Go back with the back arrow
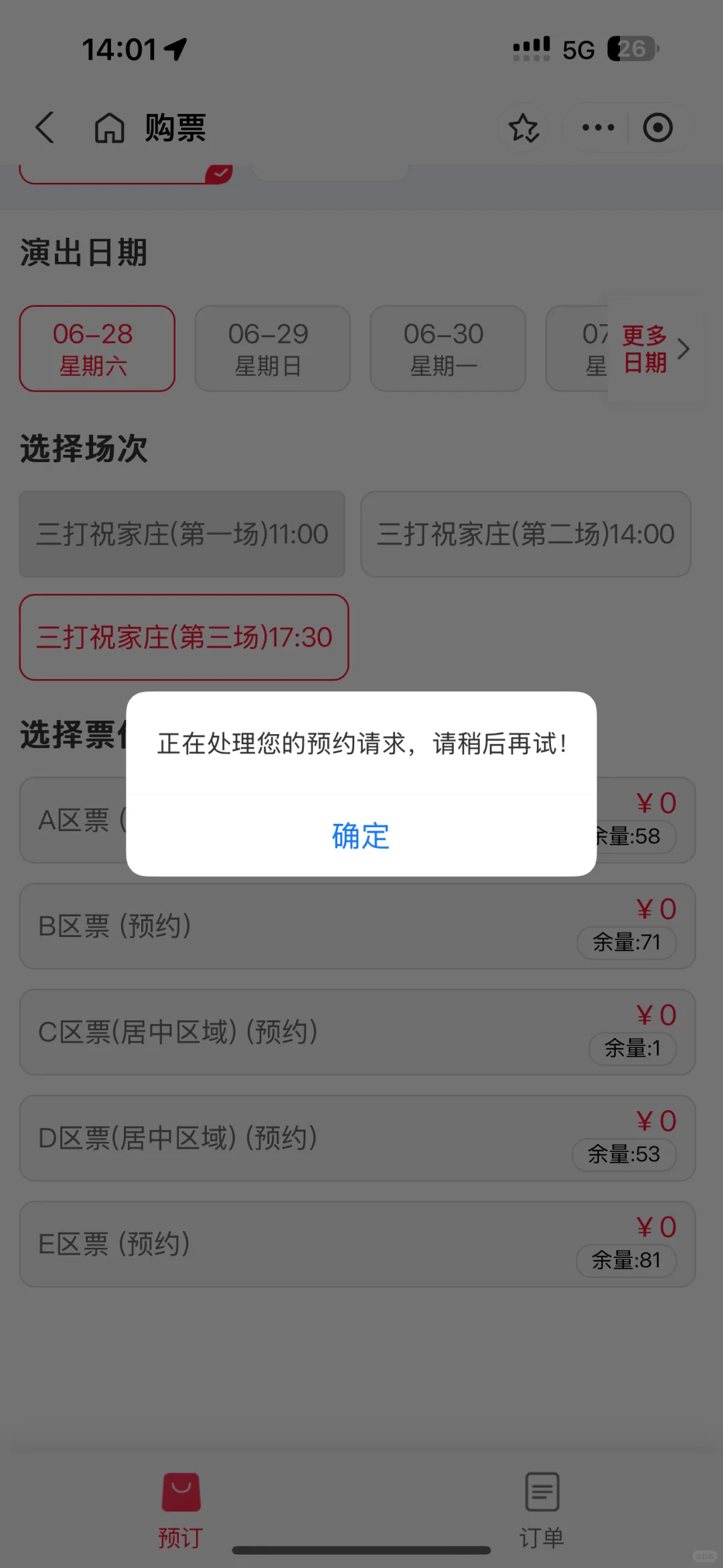 [45, 127]
